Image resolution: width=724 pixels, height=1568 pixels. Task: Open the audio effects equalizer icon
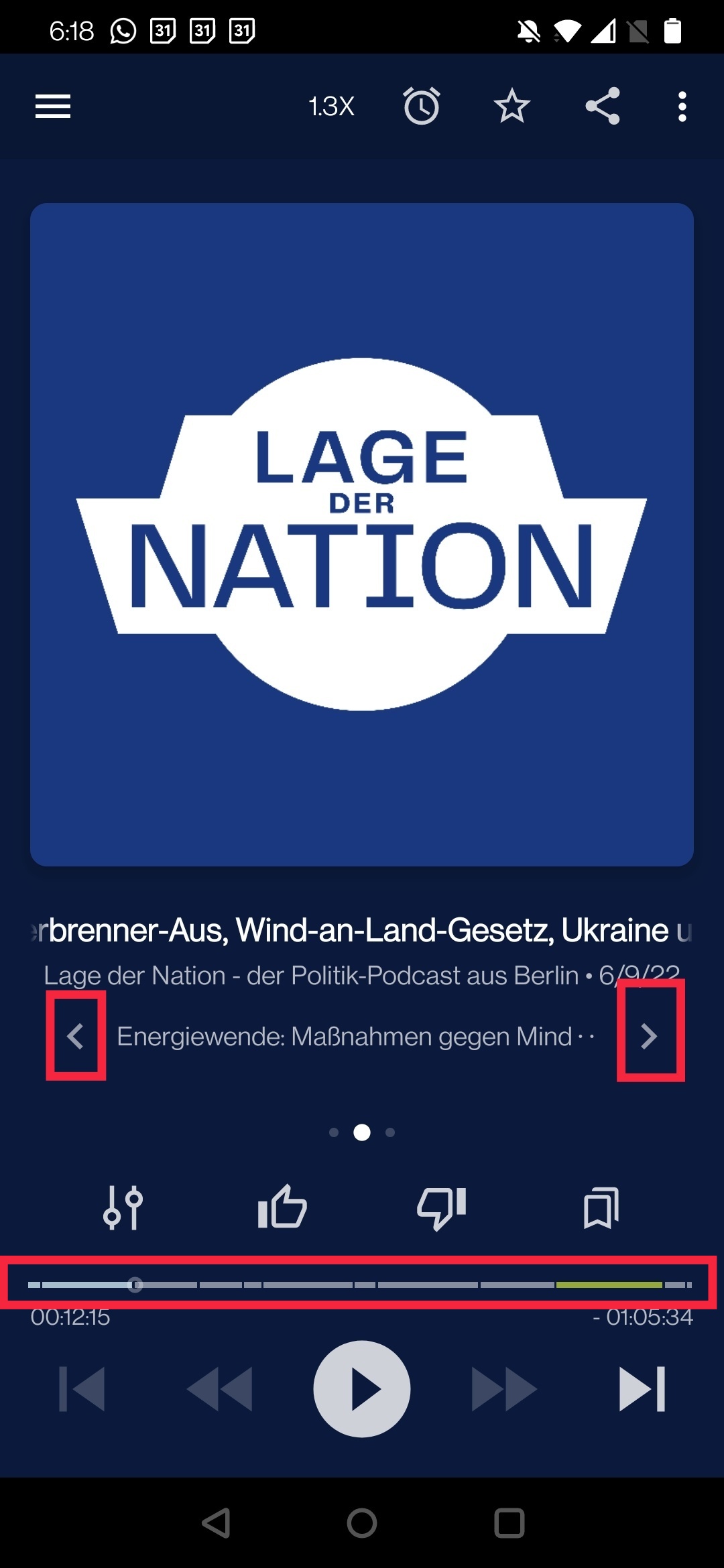pos(123,1207)
